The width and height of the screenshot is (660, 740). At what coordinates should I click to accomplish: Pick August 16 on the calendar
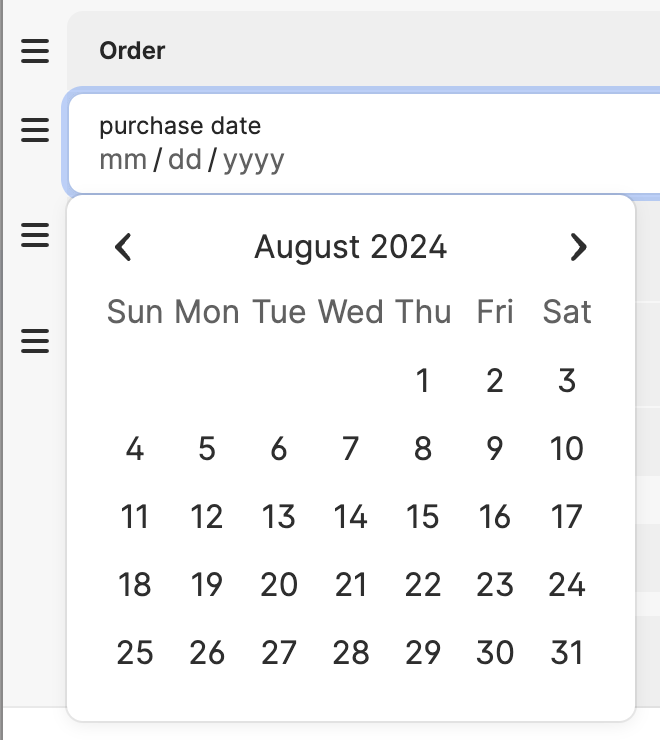[x=495, y=517]
